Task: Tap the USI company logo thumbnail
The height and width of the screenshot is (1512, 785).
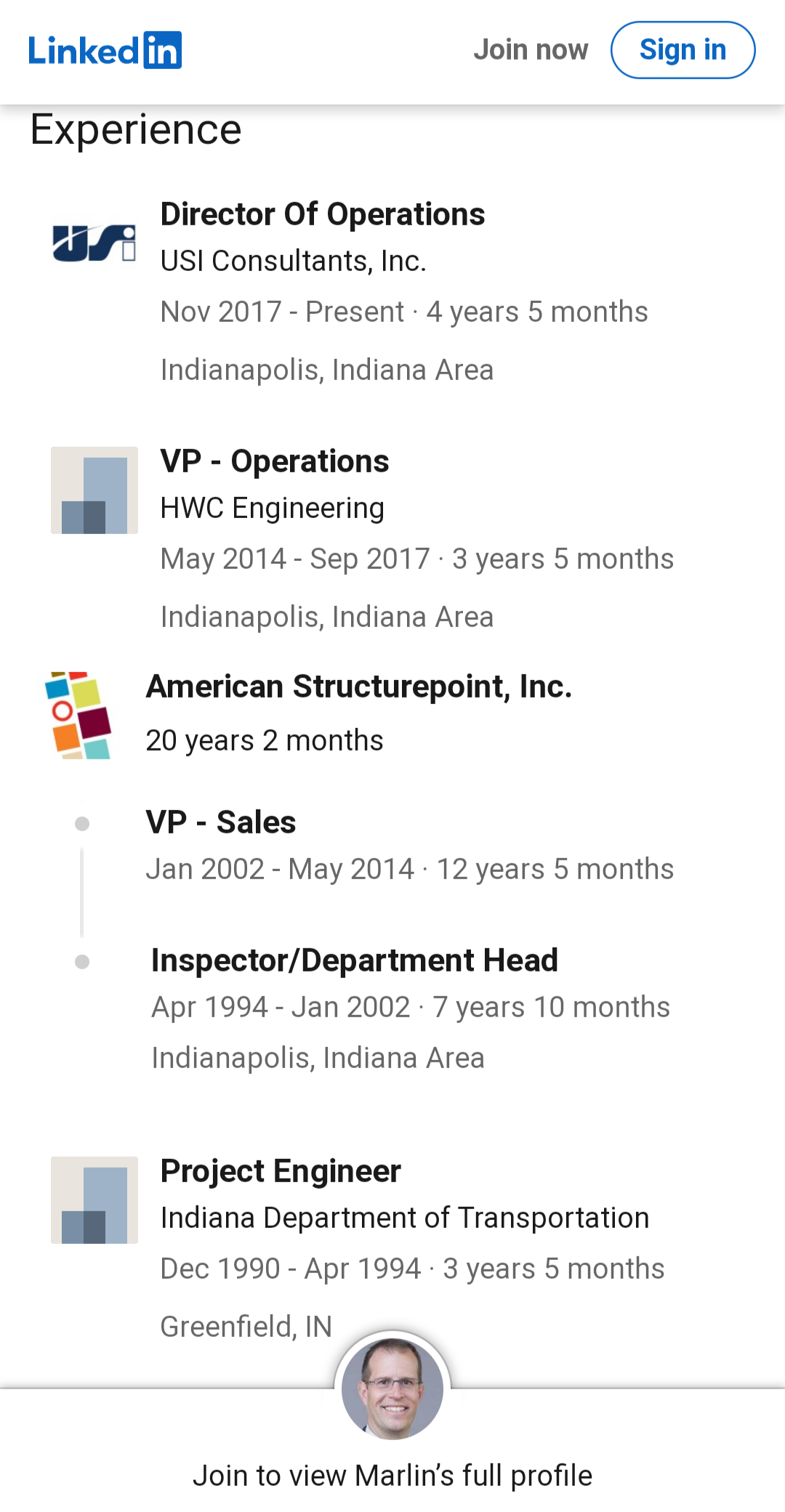Action: click(94, 243)
